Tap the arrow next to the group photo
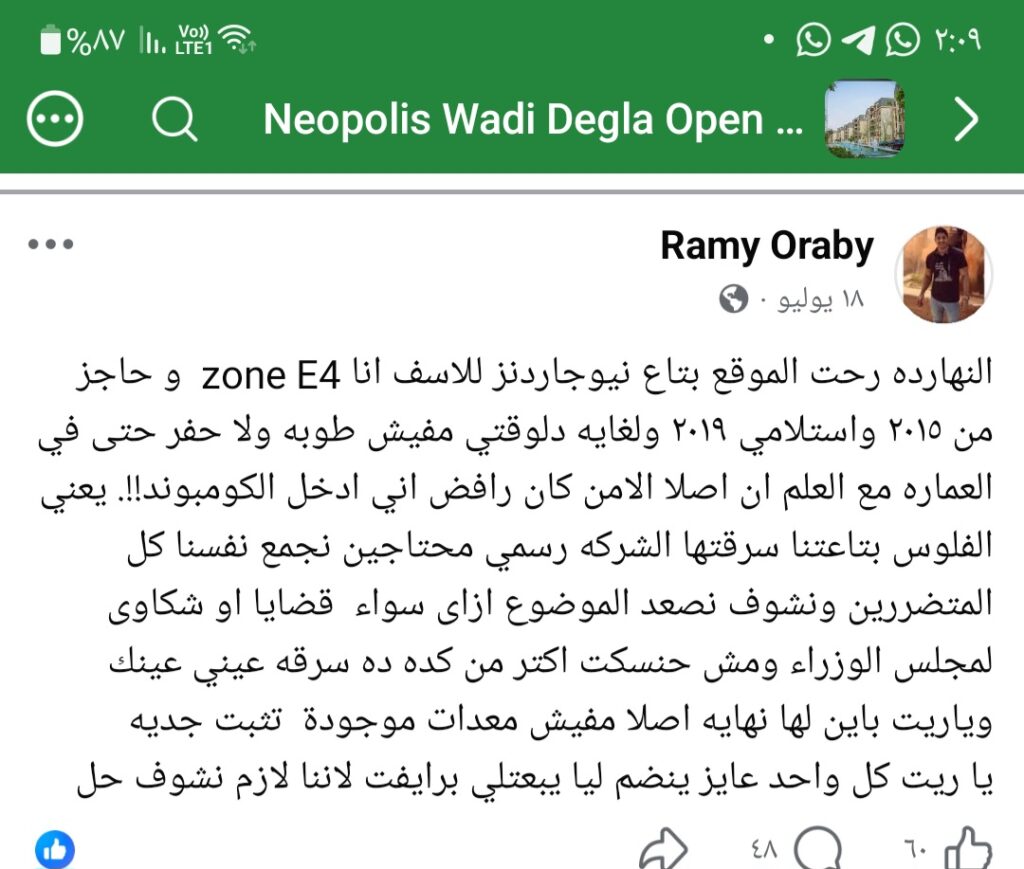 click(967, 119)
